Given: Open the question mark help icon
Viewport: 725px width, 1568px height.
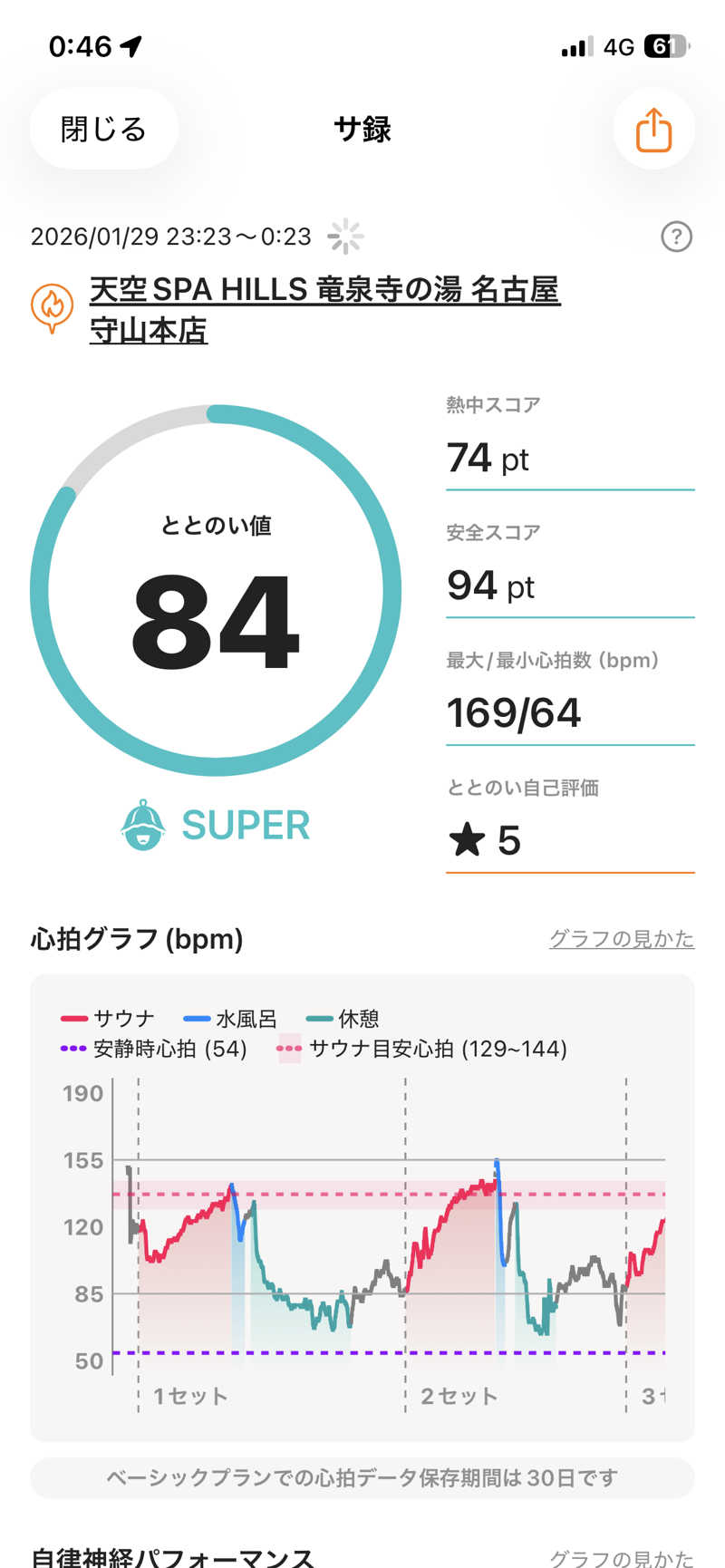Looking at the screenshot, I should pos(676,237).
